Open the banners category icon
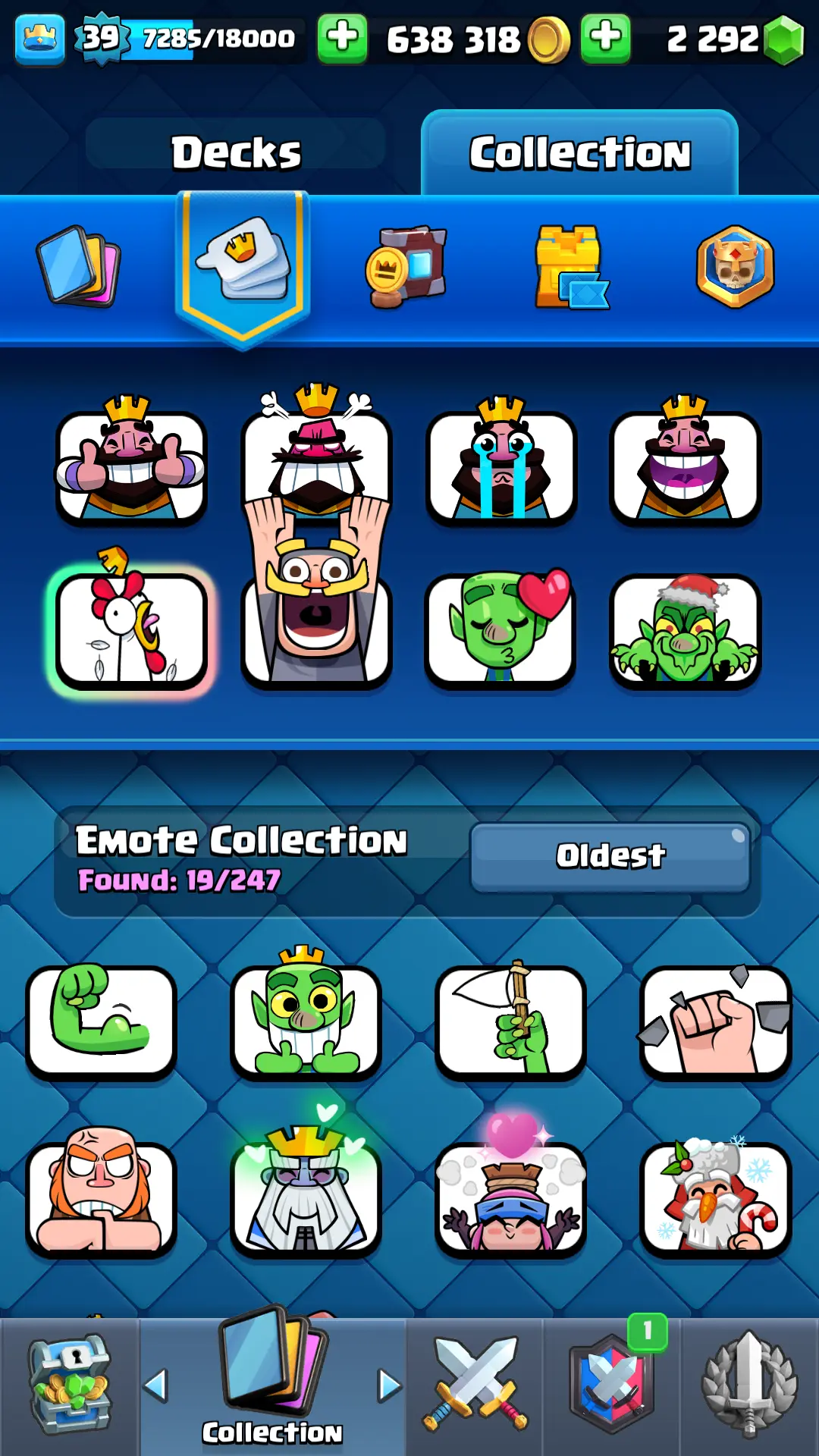Viewport: 819px width, 1456px height. [x=407, y=267]
